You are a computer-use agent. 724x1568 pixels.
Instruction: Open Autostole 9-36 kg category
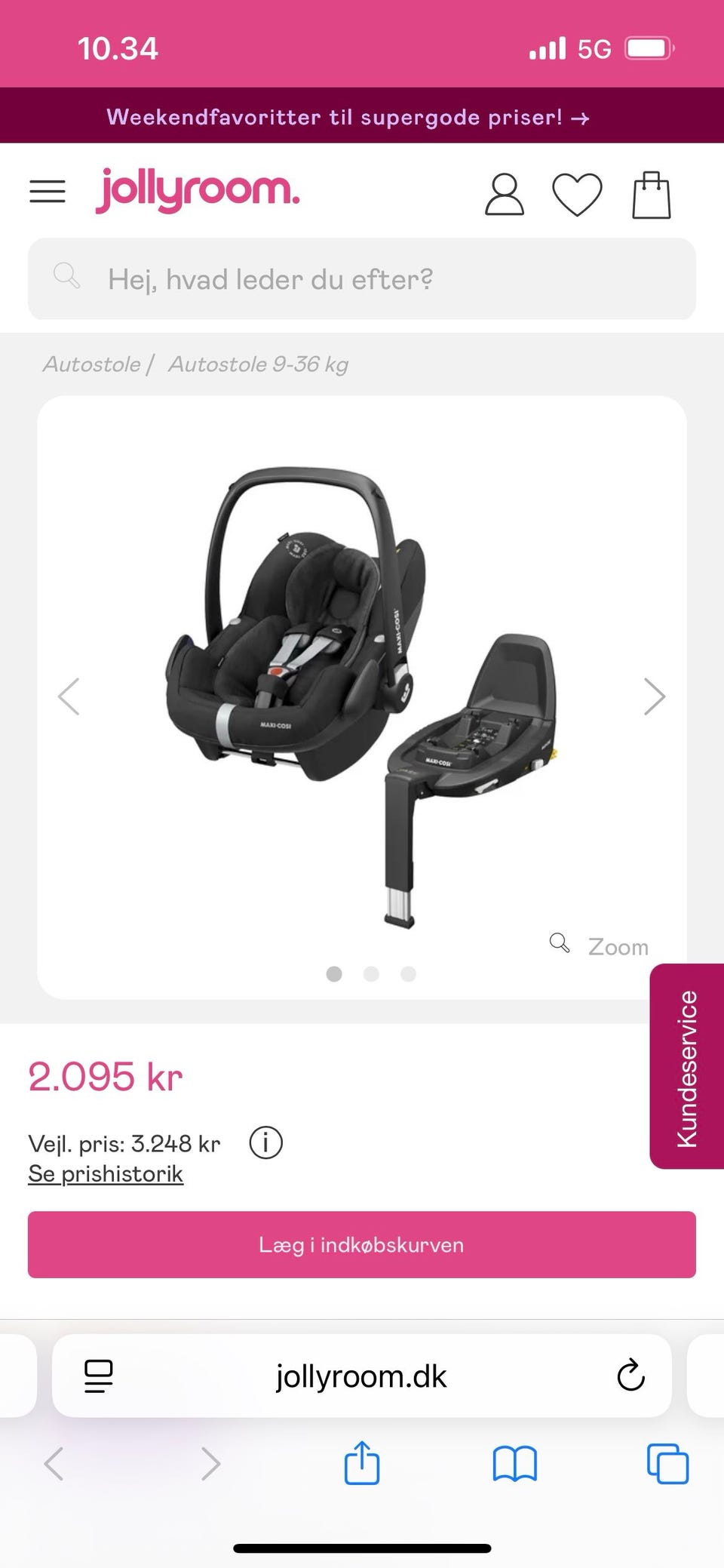(258, 364)
